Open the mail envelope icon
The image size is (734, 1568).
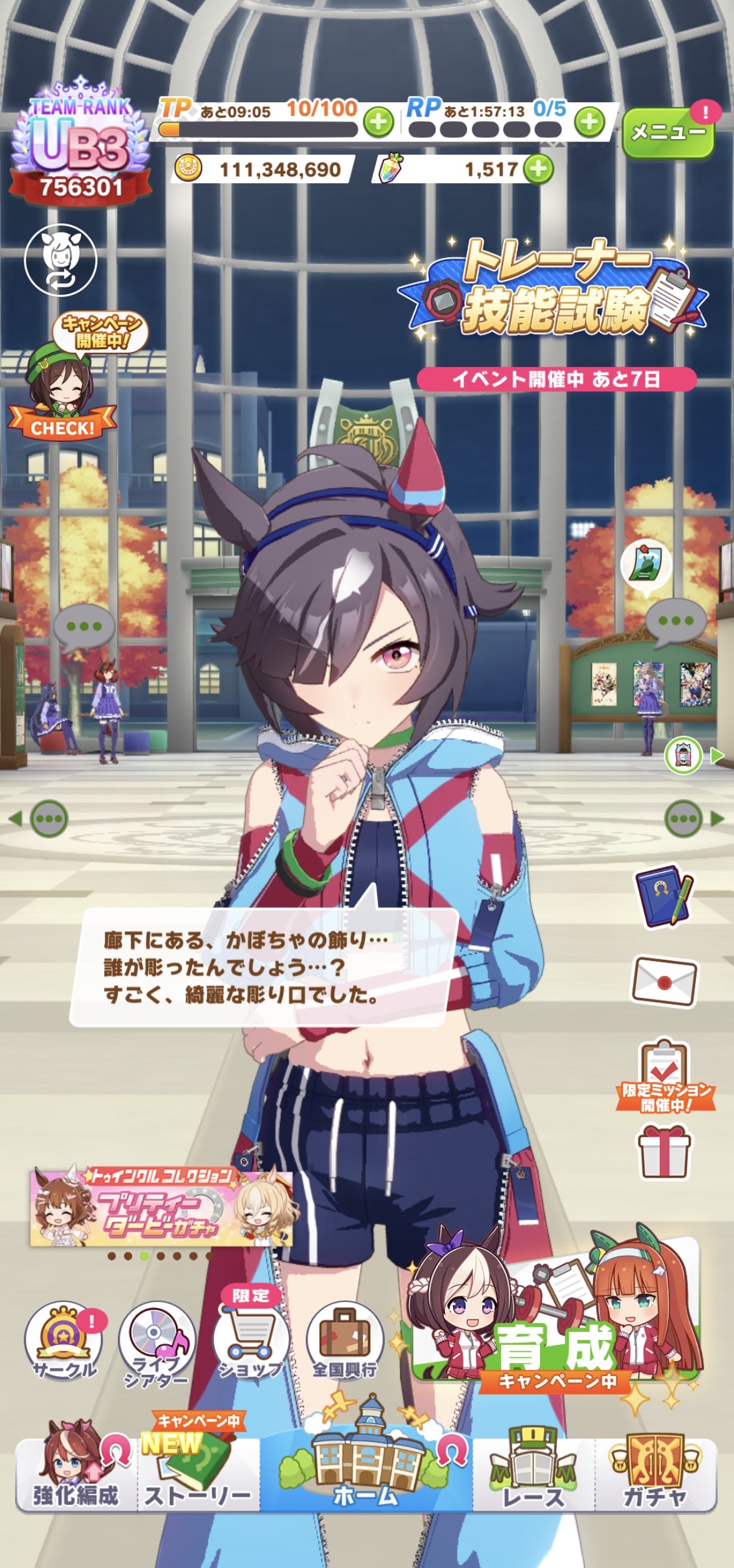[665, 982]
